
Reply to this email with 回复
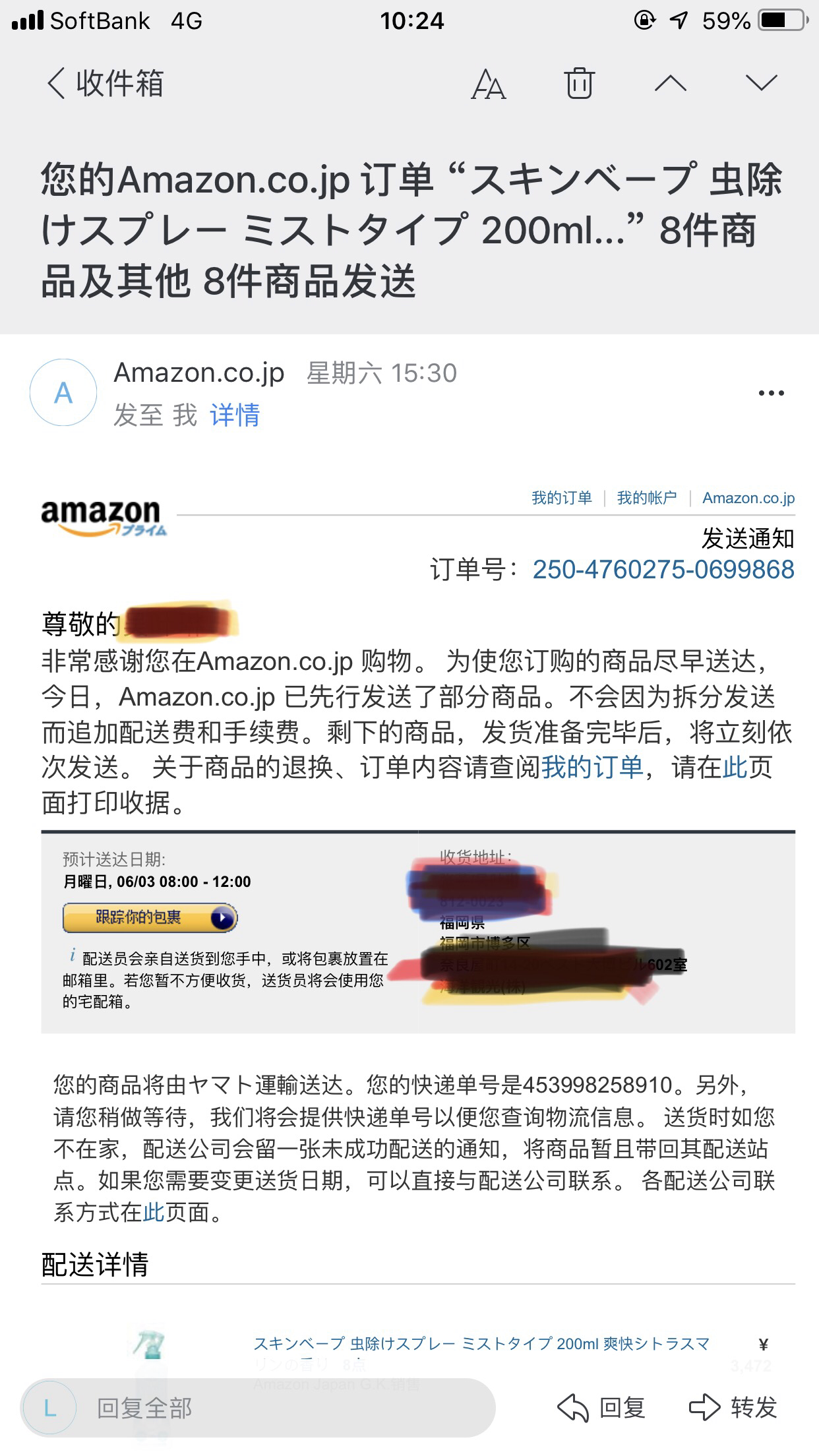click(x=601, y=1408)
